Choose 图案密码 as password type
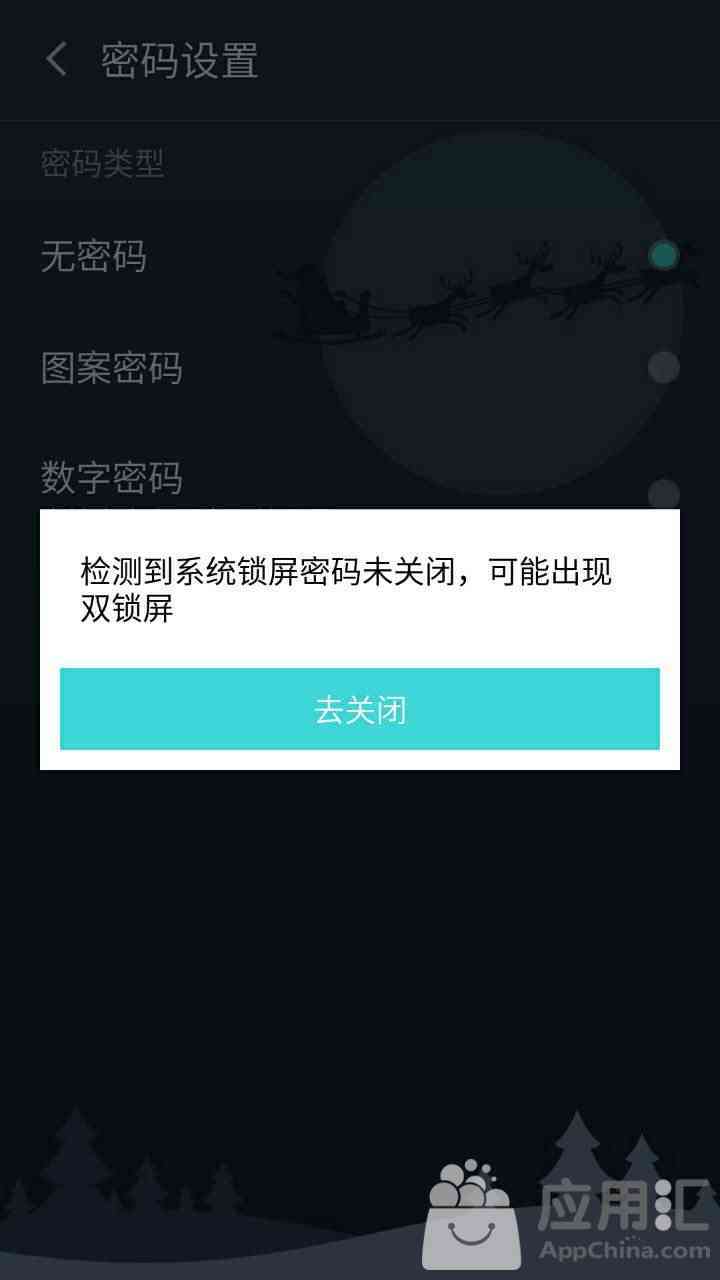Image resolution: width=720 pixels, height=1280 pixels. coord(360,367)
